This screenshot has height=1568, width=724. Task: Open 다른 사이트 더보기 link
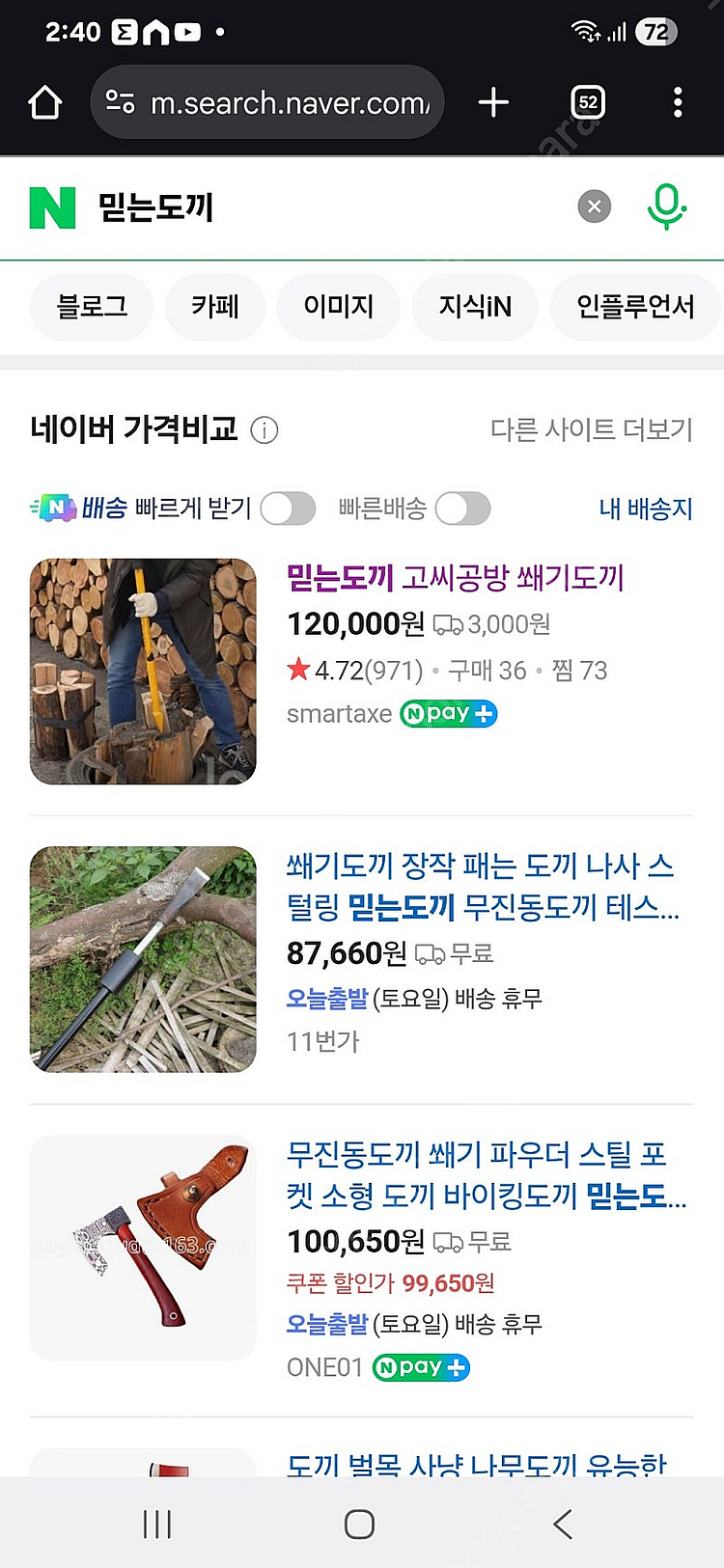pyautogui.click(x=591, y=429)
